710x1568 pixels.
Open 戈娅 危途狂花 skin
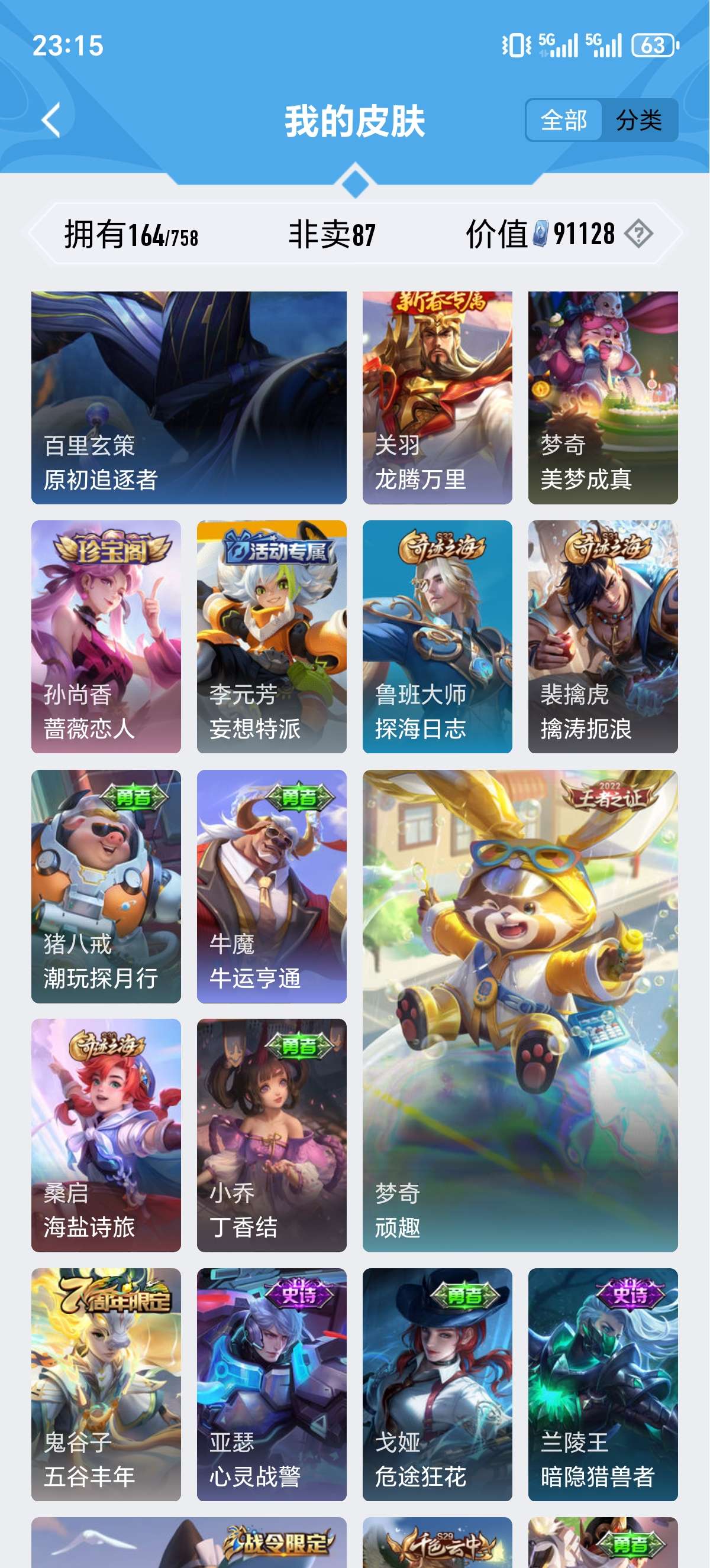tap(437, 1385)
